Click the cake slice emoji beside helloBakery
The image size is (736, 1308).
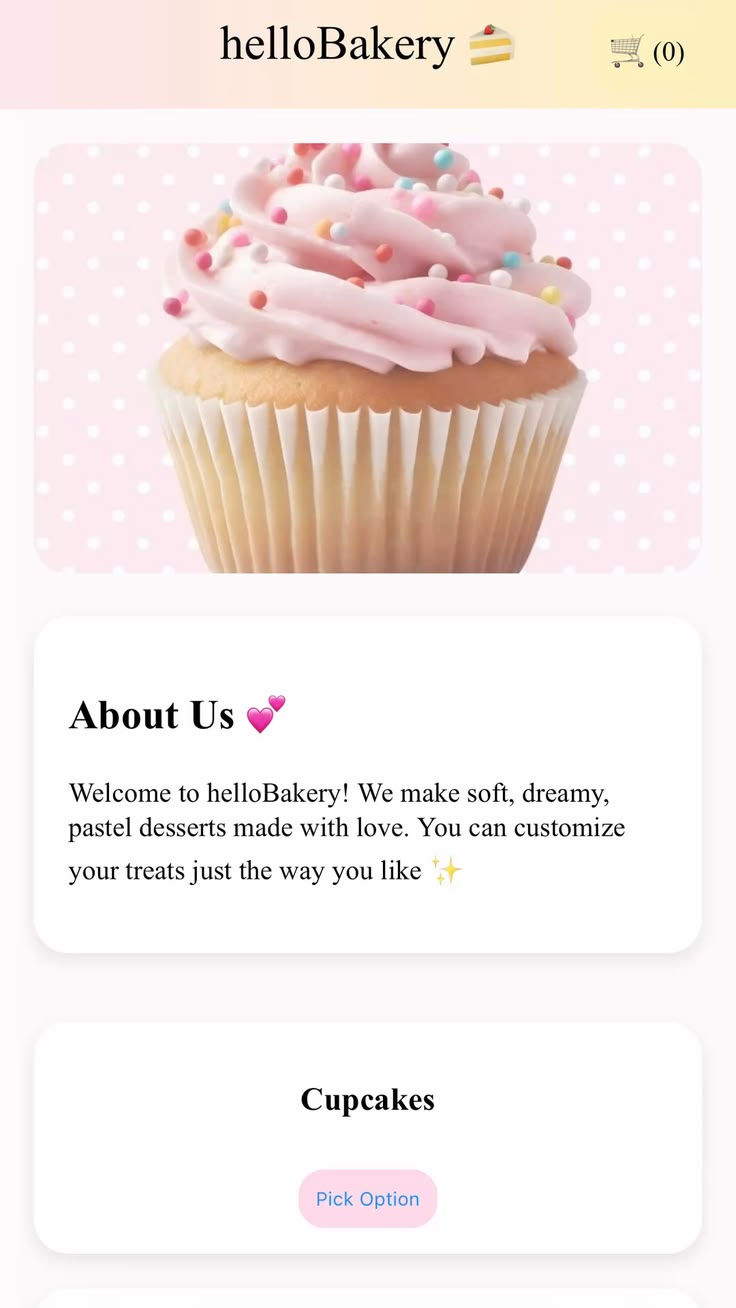(x=492, y=44)
